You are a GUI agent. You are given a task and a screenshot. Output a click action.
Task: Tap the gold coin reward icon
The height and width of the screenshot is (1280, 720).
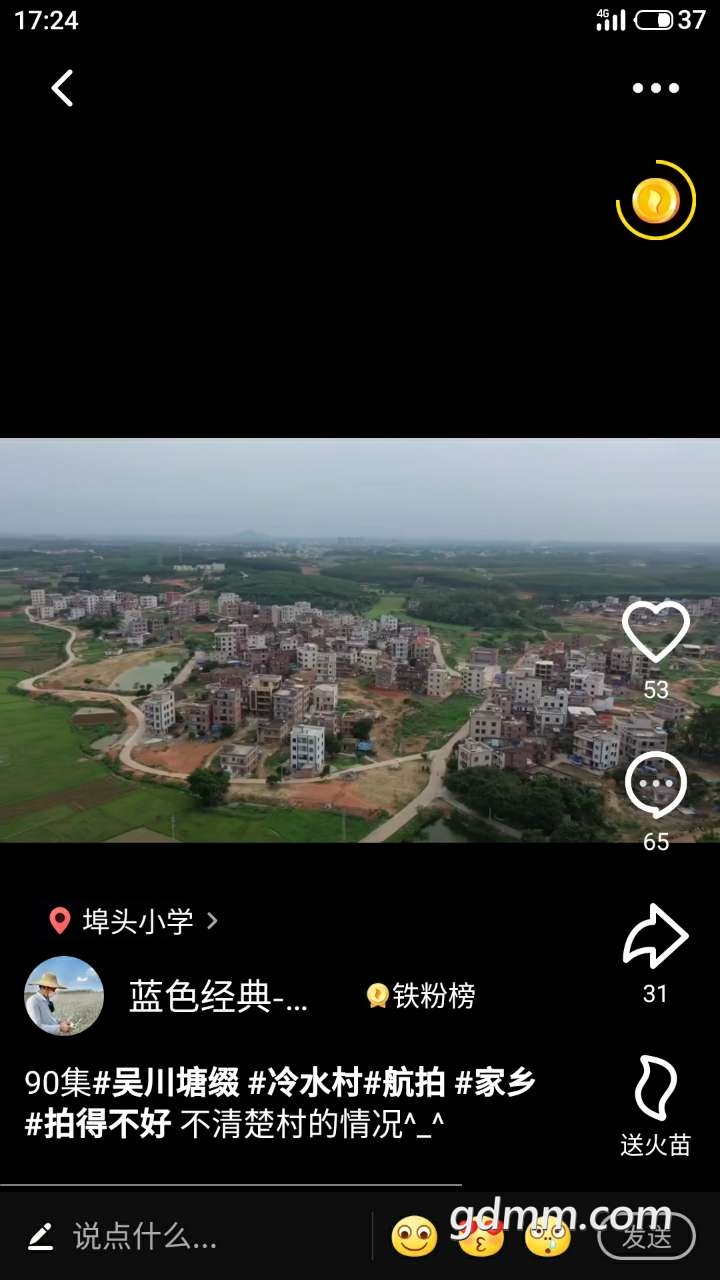(x=655, y=201)
